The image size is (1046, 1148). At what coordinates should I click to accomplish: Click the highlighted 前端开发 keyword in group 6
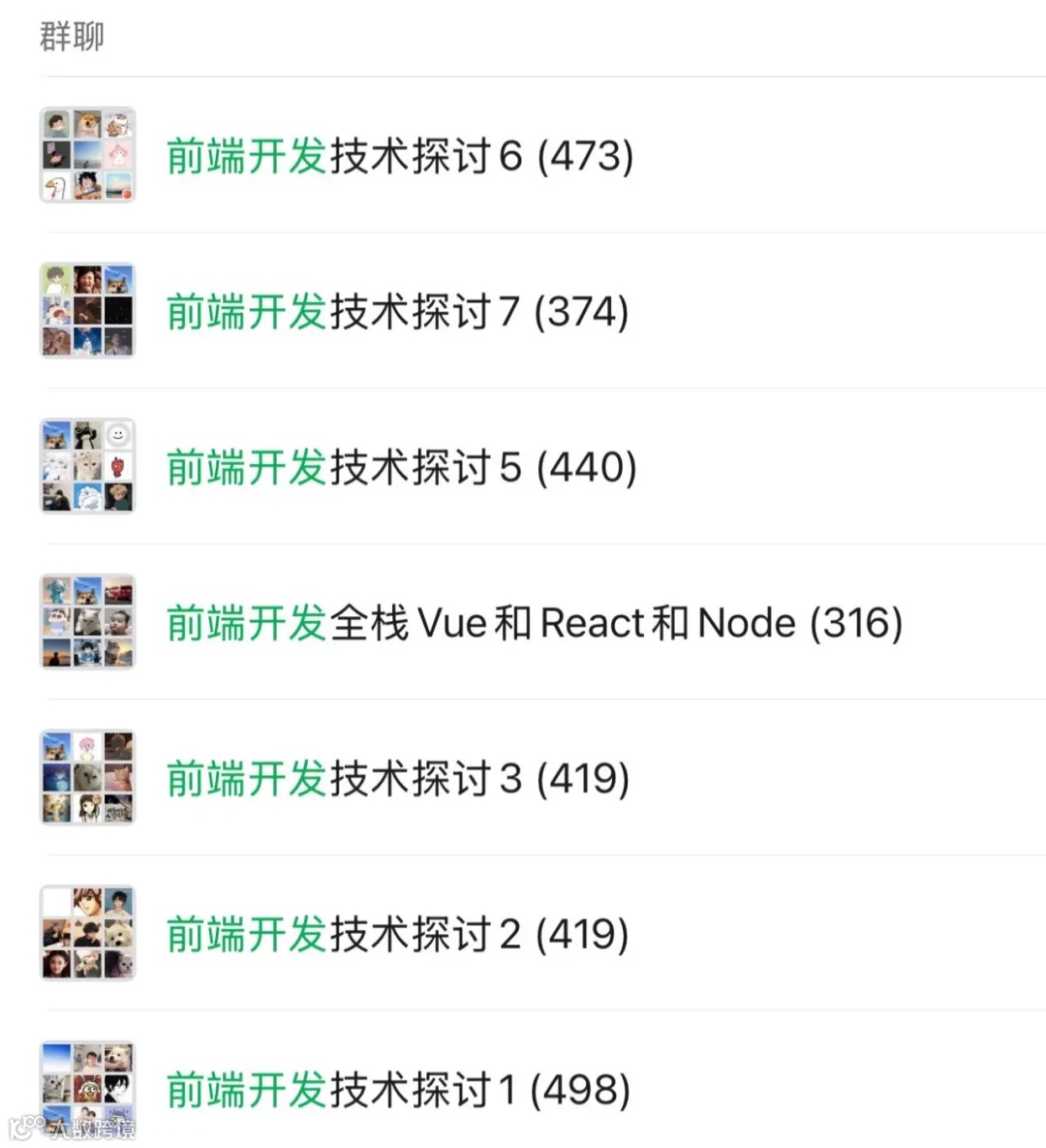(x=245, y=155)
